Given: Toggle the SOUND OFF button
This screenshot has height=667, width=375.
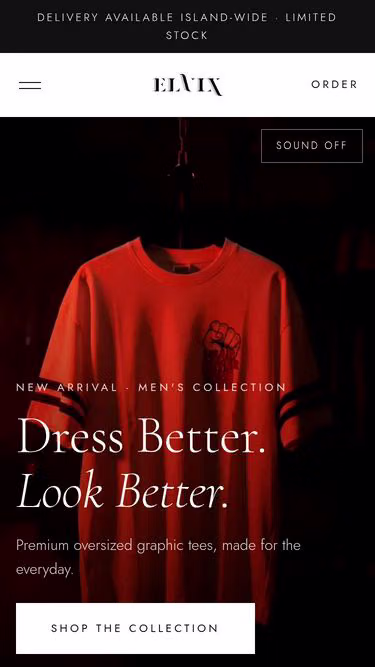Looking at the screenshot, I should (312, 145).
